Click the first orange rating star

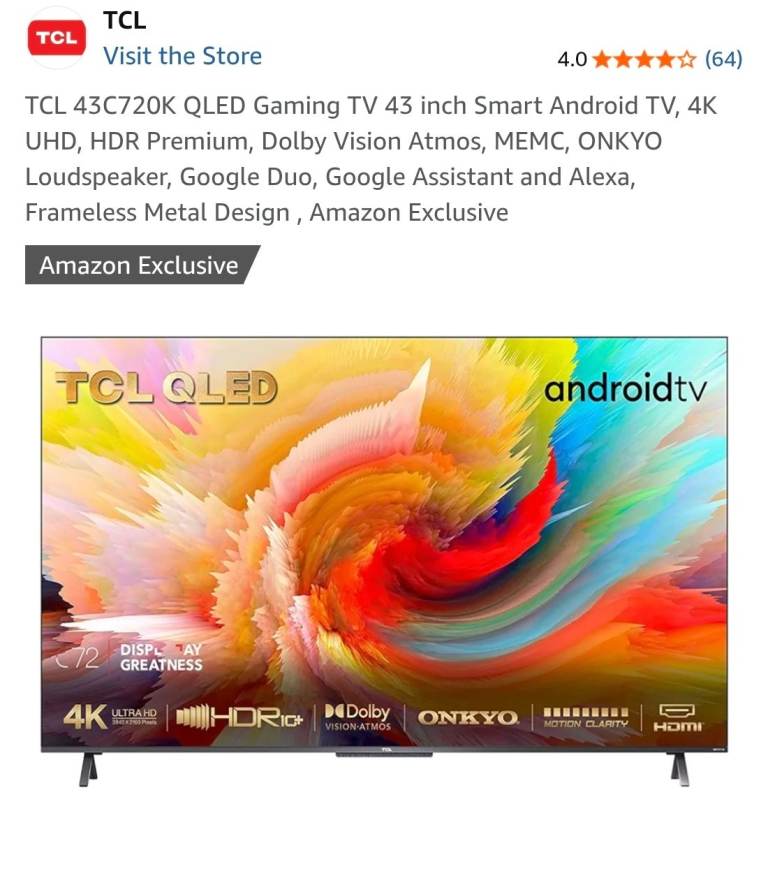tap(604, 60)
